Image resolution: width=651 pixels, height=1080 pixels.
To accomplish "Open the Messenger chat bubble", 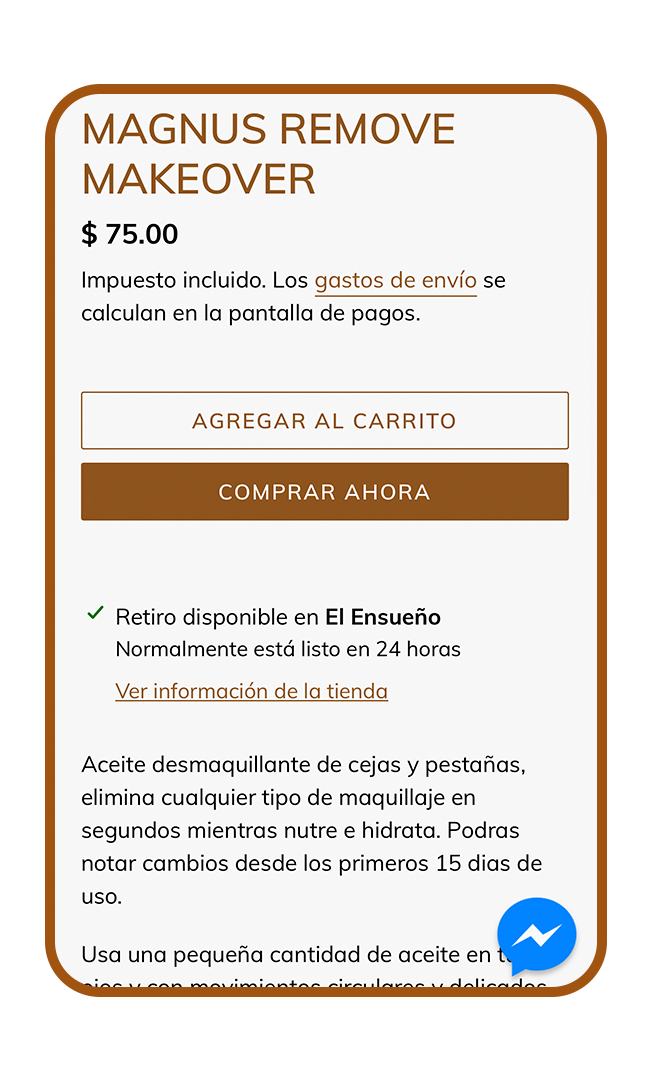I will click(537, 937).
